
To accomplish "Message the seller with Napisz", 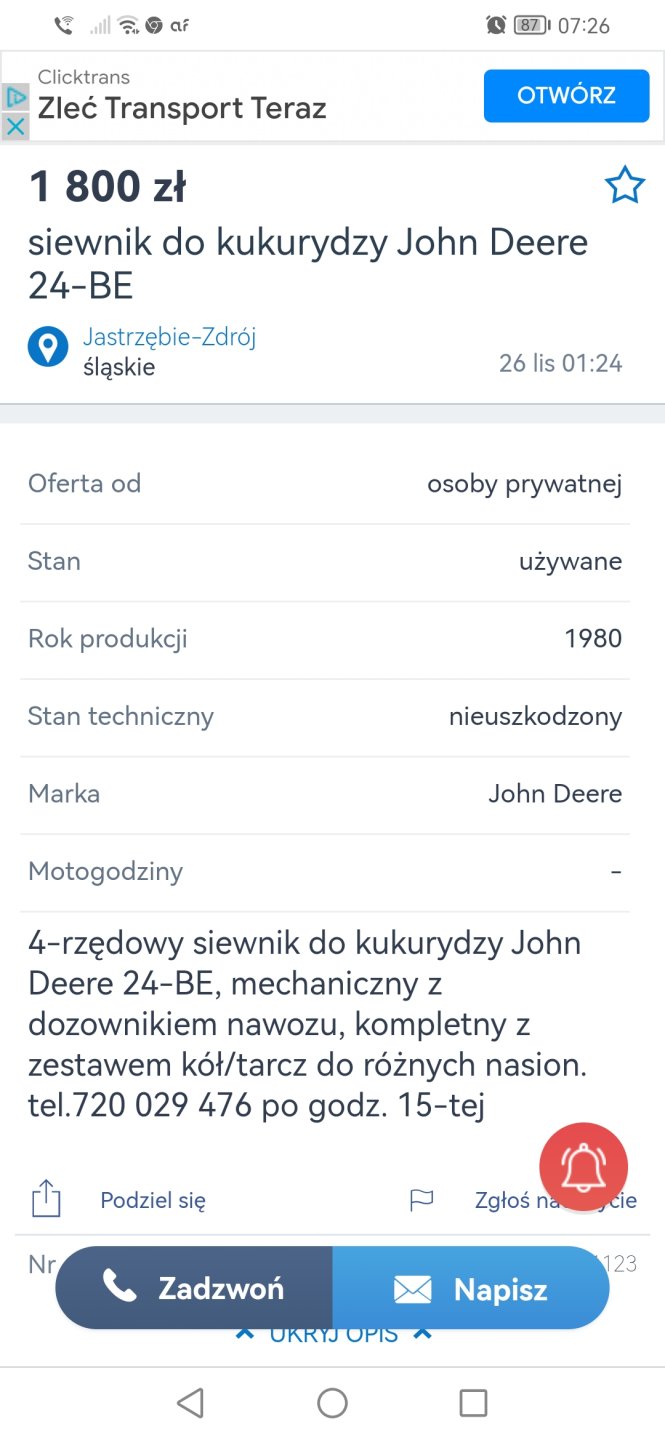I will click(470, 1288).
